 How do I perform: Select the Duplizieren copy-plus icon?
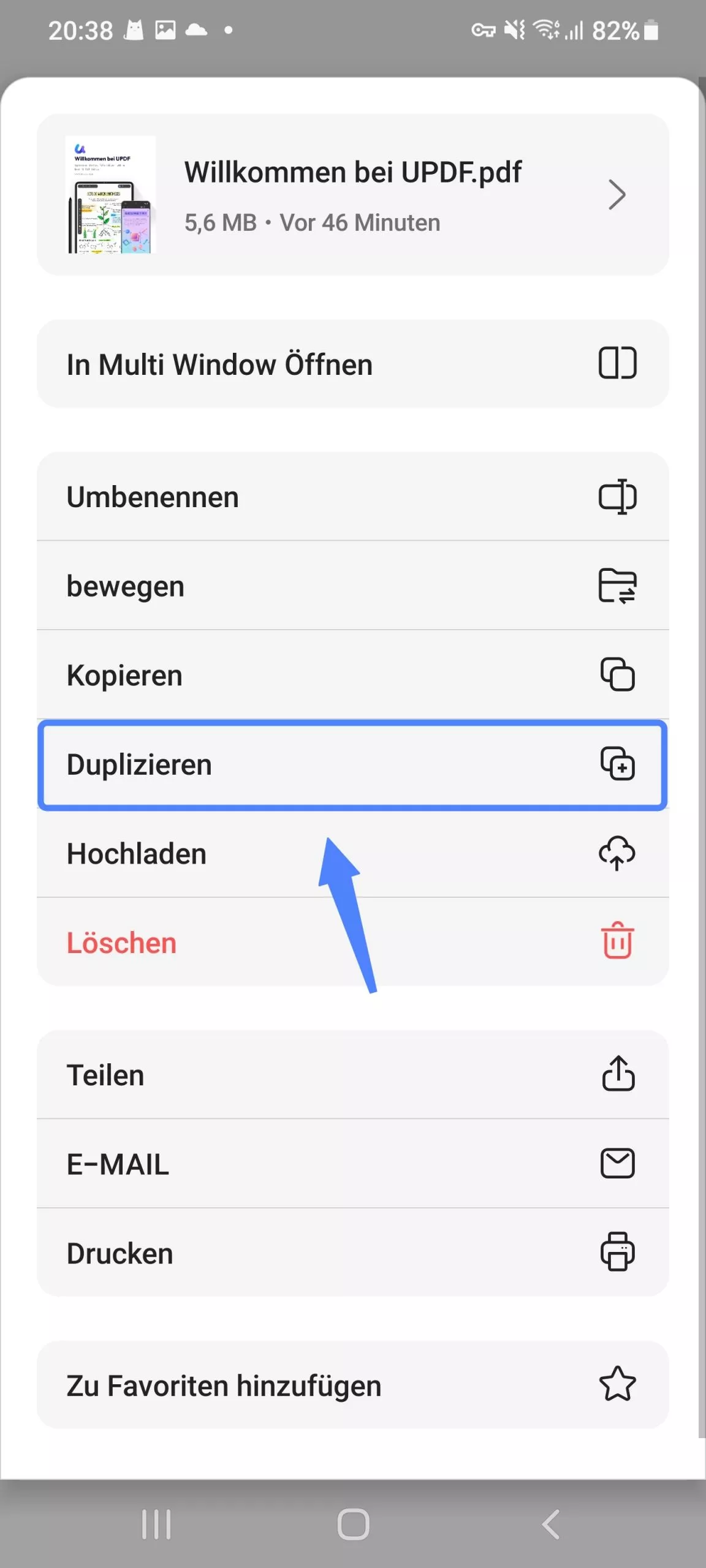click(618, 764)
